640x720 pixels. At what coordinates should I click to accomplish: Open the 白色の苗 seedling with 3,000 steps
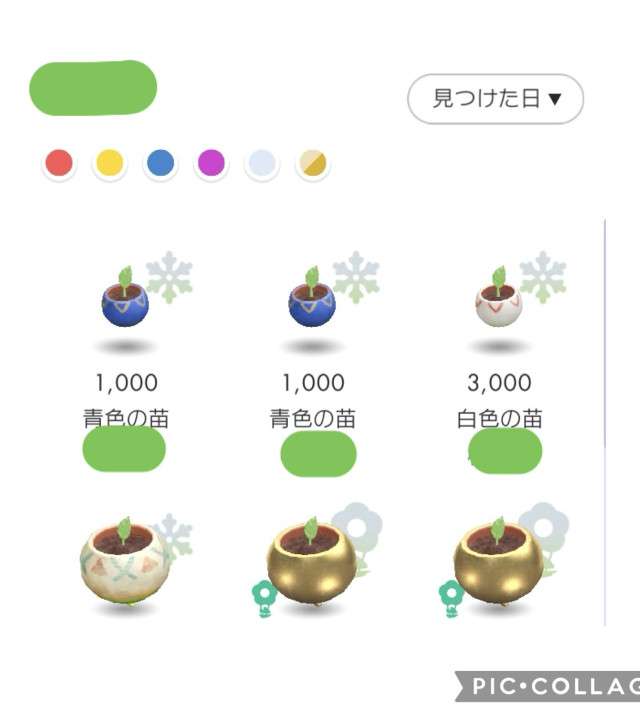(498, 300)
